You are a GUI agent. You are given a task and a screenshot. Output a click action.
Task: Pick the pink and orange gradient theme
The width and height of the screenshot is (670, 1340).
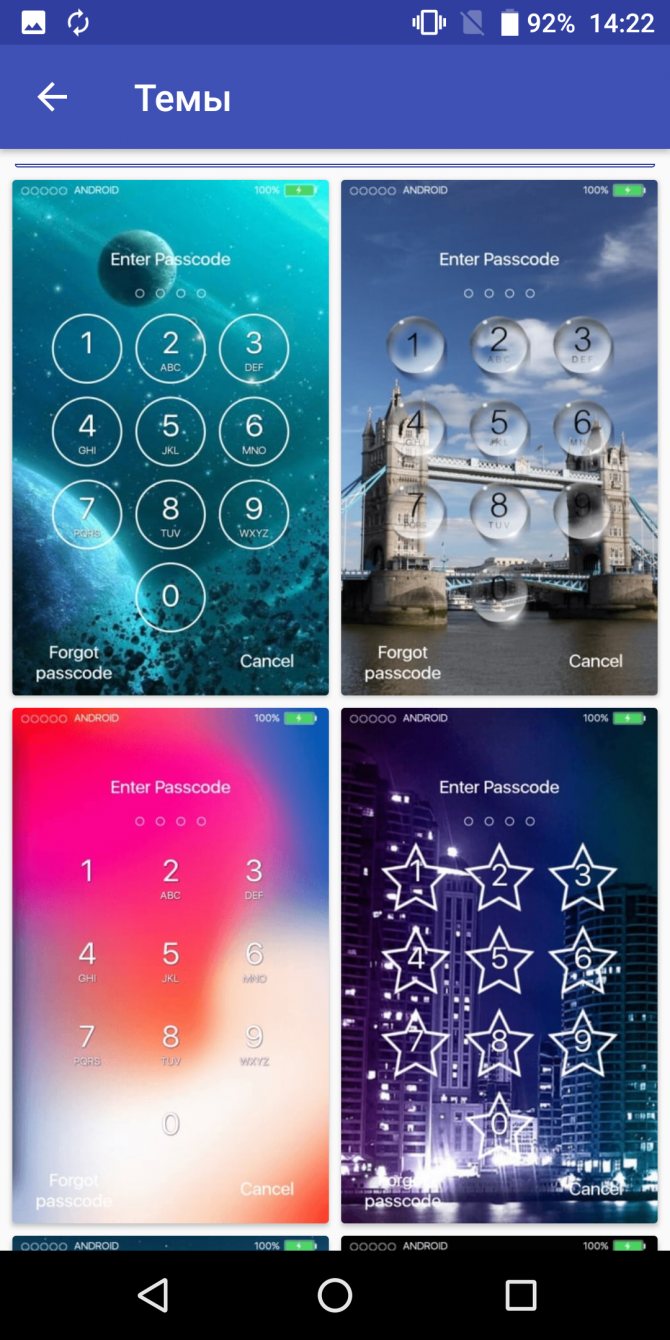170,965
